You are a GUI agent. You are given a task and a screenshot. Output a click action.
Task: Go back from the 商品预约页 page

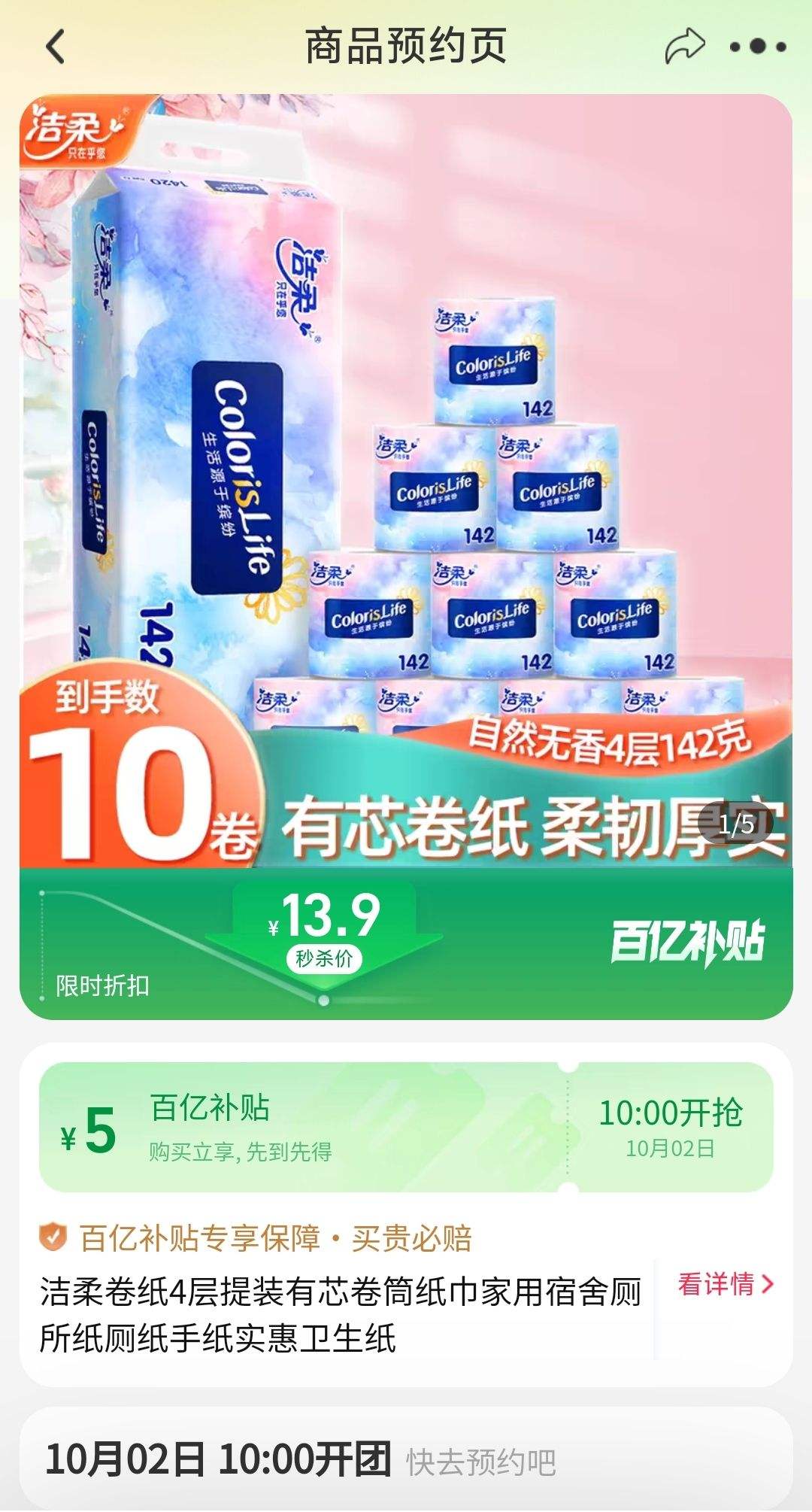56,47
